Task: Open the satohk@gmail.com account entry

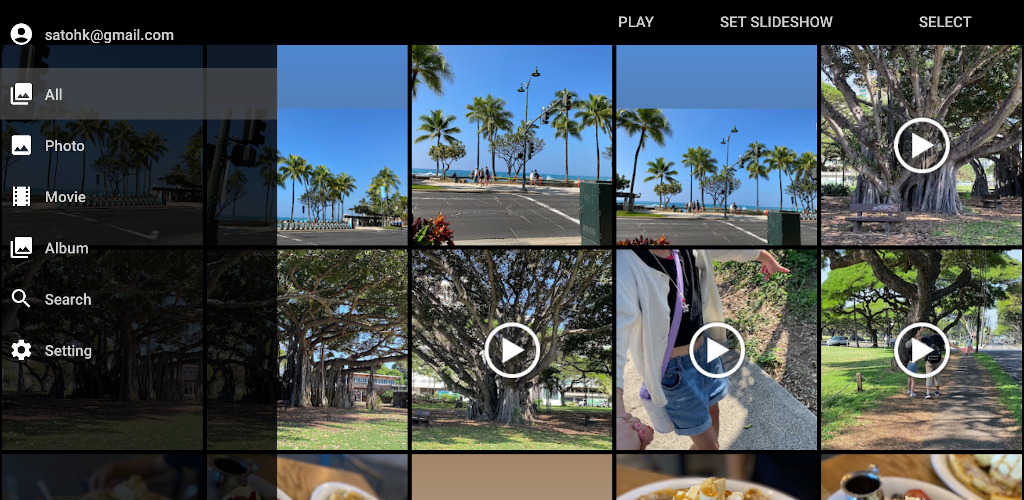Action: tap(108, 35)
